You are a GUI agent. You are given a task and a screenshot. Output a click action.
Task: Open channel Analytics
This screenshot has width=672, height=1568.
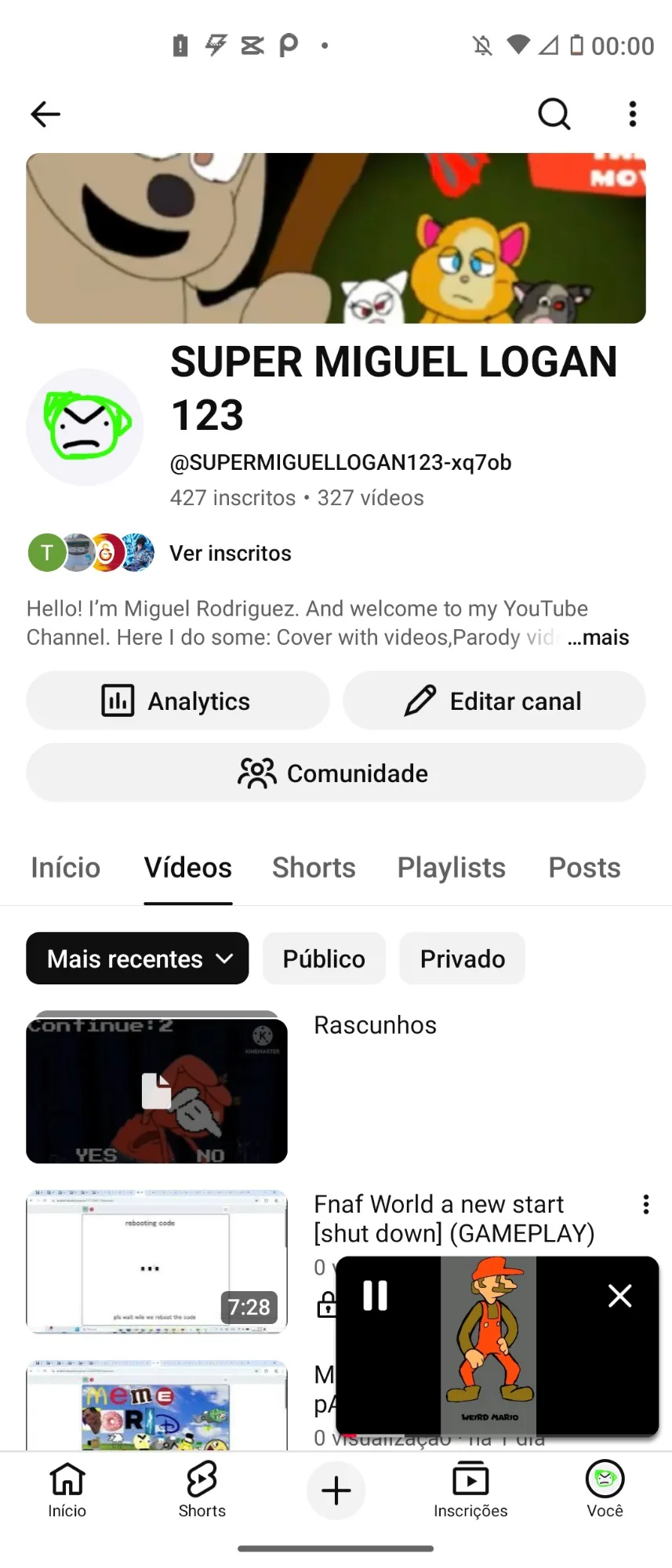tap(177, 700)
